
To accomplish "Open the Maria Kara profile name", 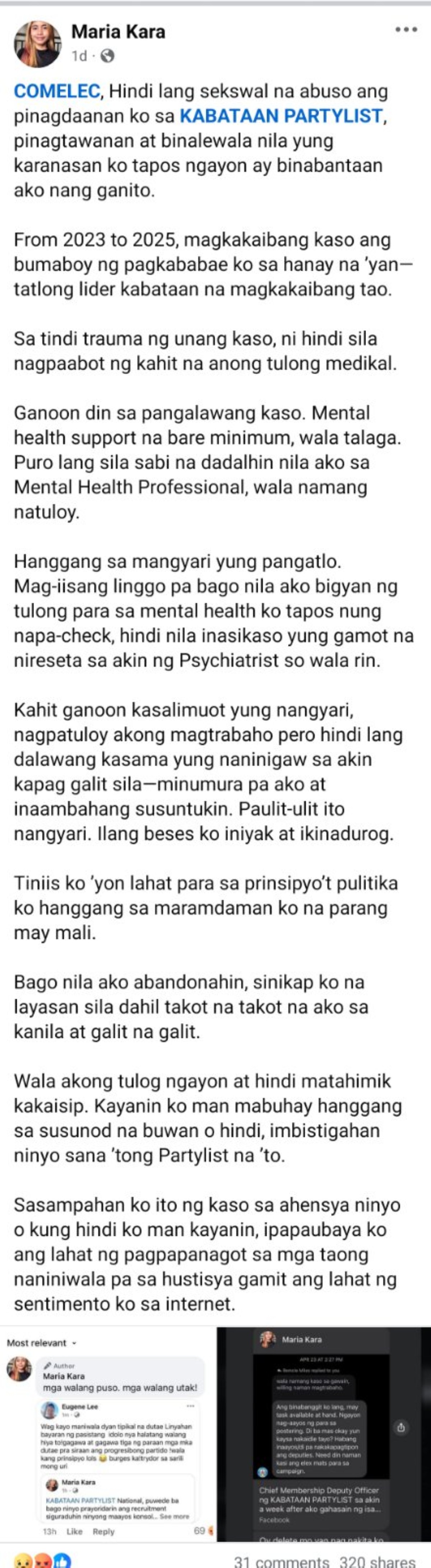I will tap(118, 32).
